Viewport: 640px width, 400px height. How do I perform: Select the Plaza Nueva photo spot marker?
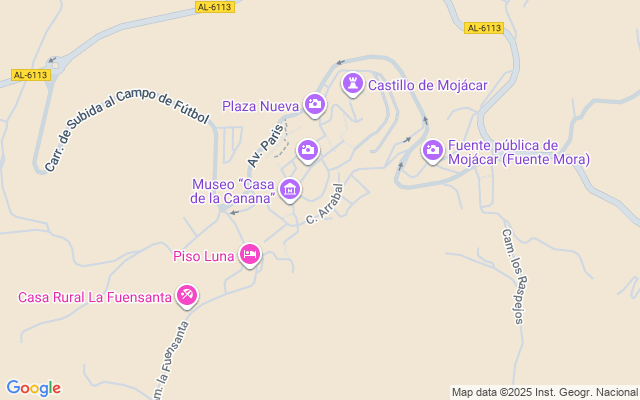tap(315, 105)
